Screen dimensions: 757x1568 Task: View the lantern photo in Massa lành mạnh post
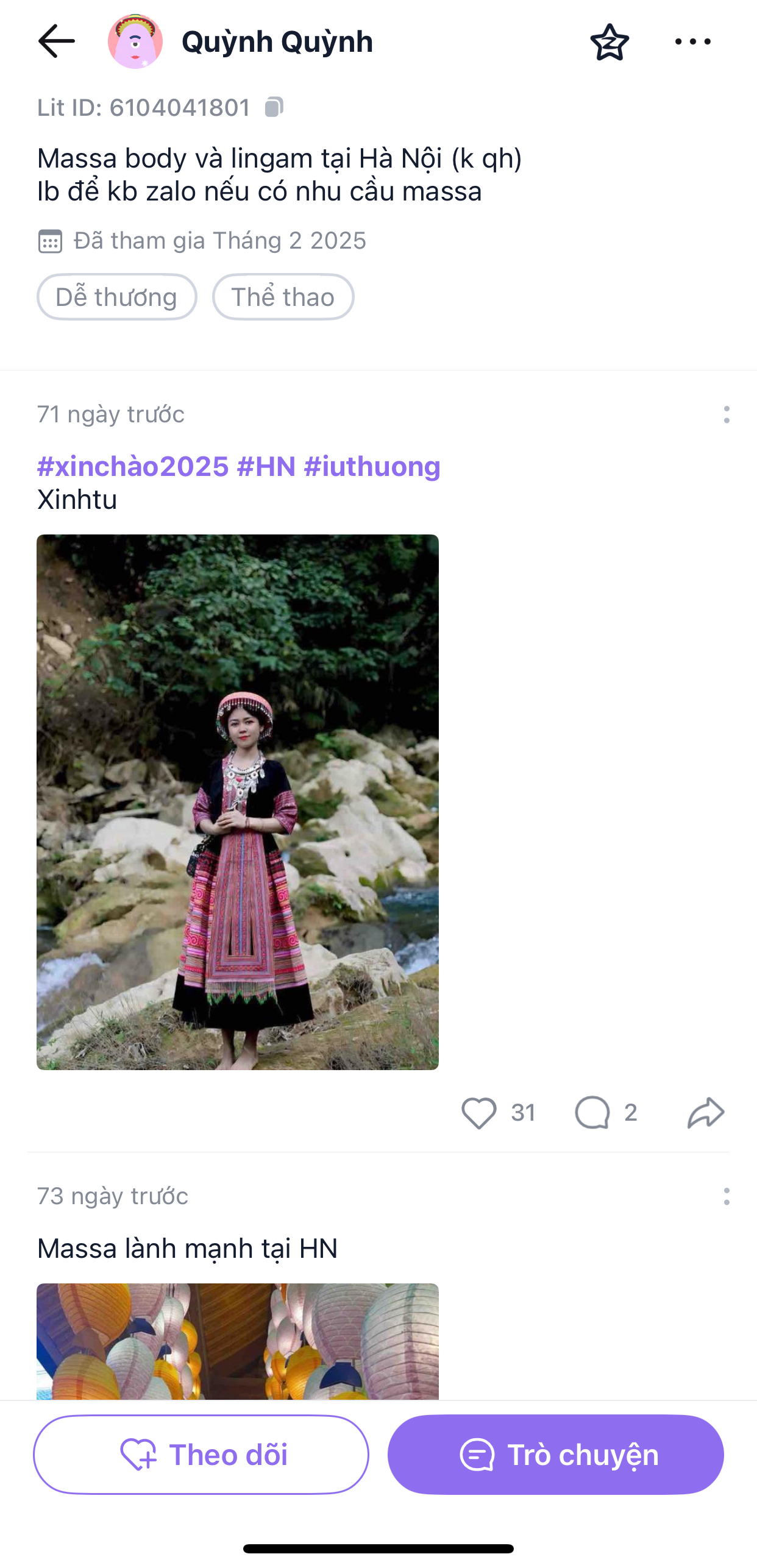tap(237, 1341)
